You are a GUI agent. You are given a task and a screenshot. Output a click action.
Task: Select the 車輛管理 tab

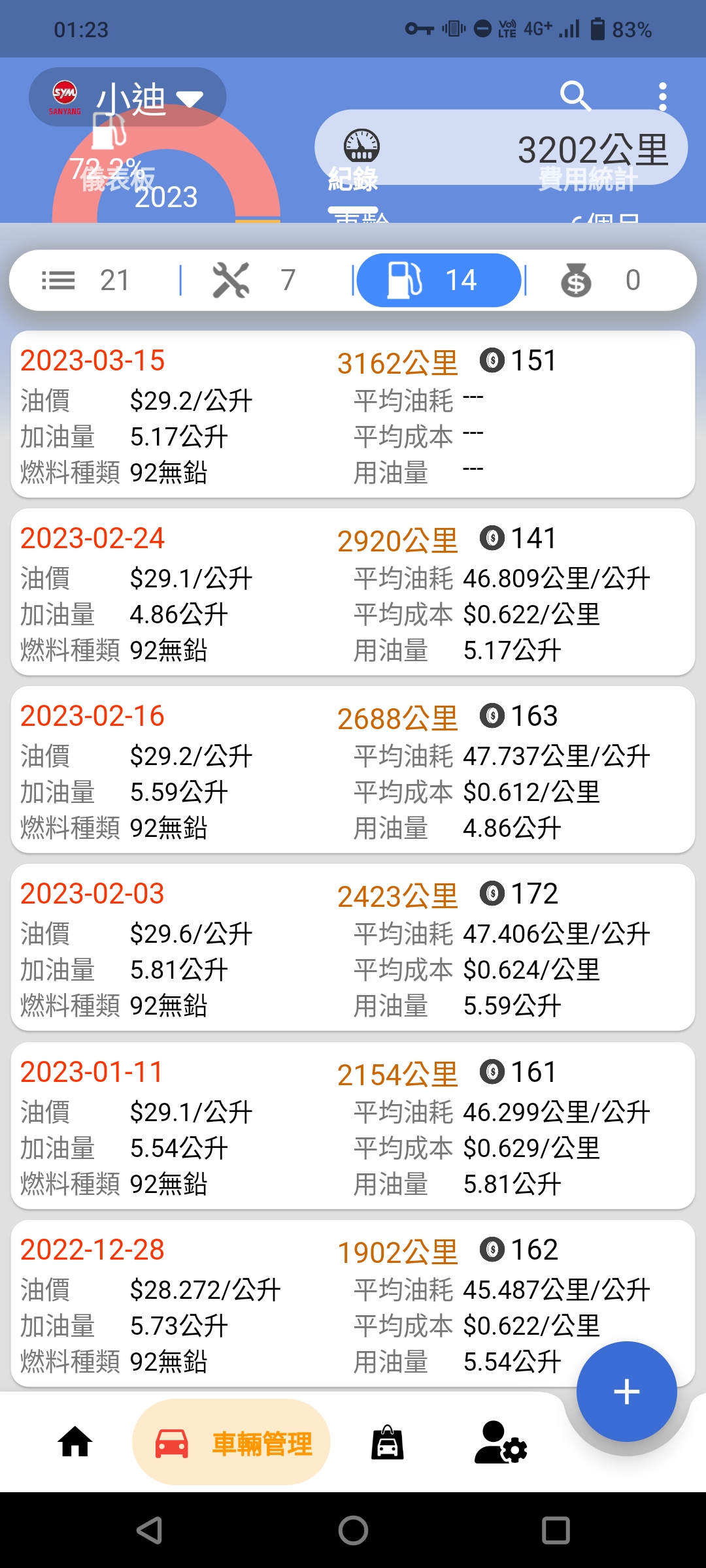tap(231, 1443)
